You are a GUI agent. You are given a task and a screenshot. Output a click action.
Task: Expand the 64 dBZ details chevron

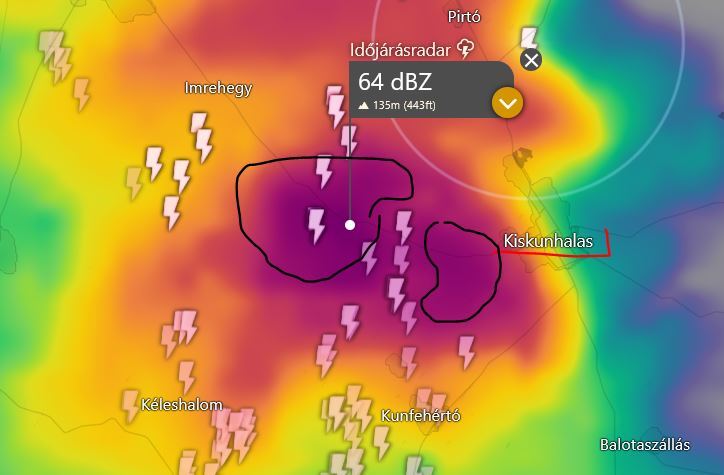pyautogui.click(x=507, y=102)
